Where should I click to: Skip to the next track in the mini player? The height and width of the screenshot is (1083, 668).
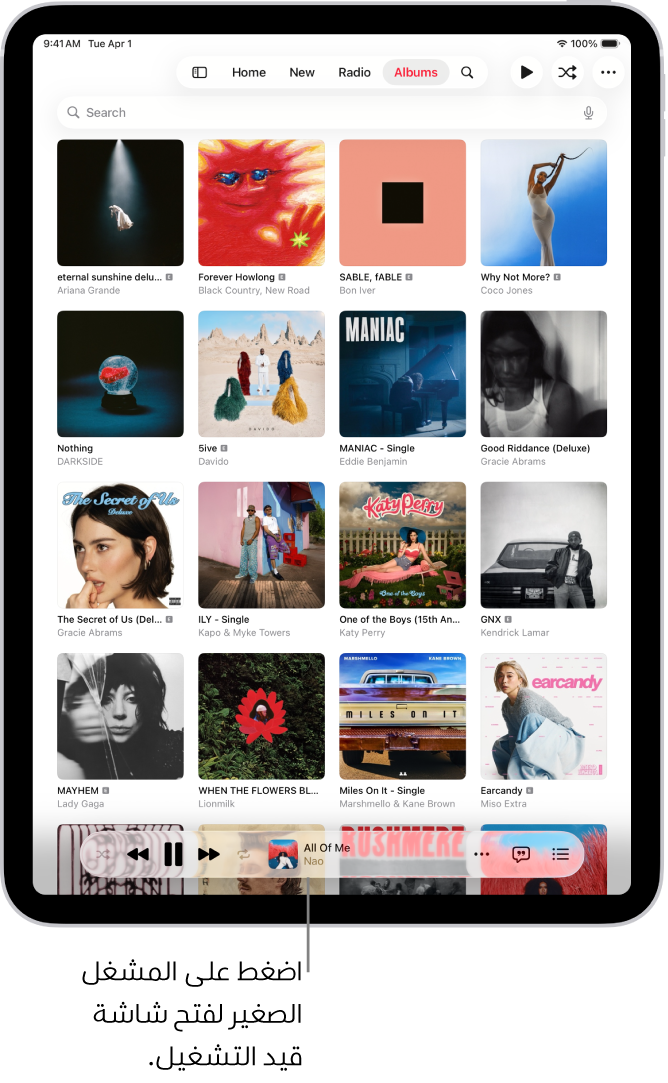tap(208, 854)
